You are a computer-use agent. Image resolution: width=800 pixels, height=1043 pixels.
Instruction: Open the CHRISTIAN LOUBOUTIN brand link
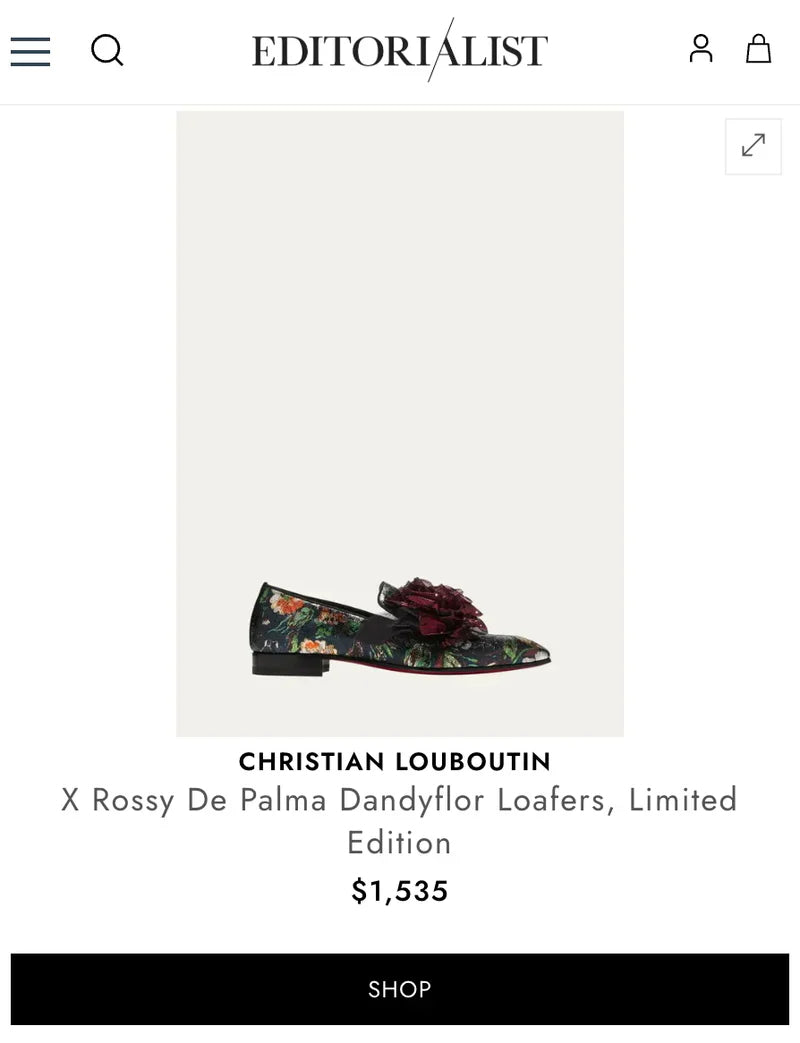(x=399, y=761)
